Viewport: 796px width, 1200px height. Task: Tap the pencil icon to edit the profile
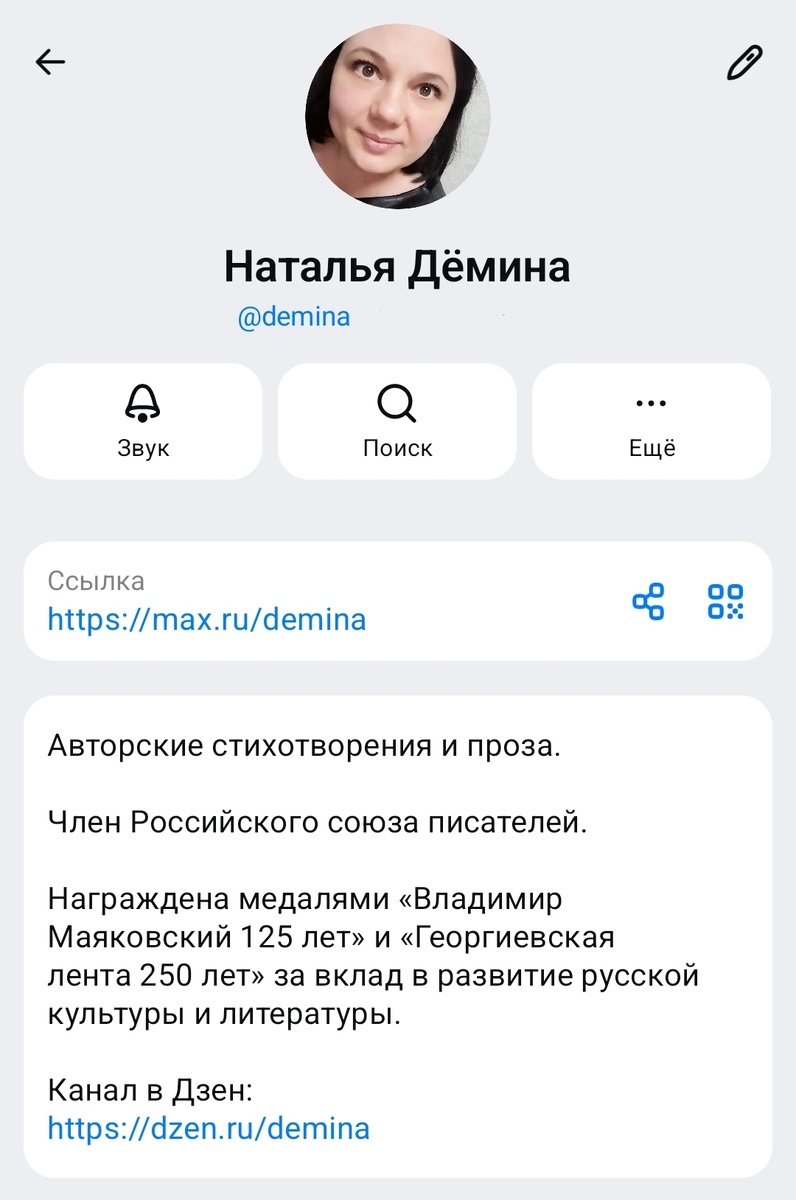[743, 63]
